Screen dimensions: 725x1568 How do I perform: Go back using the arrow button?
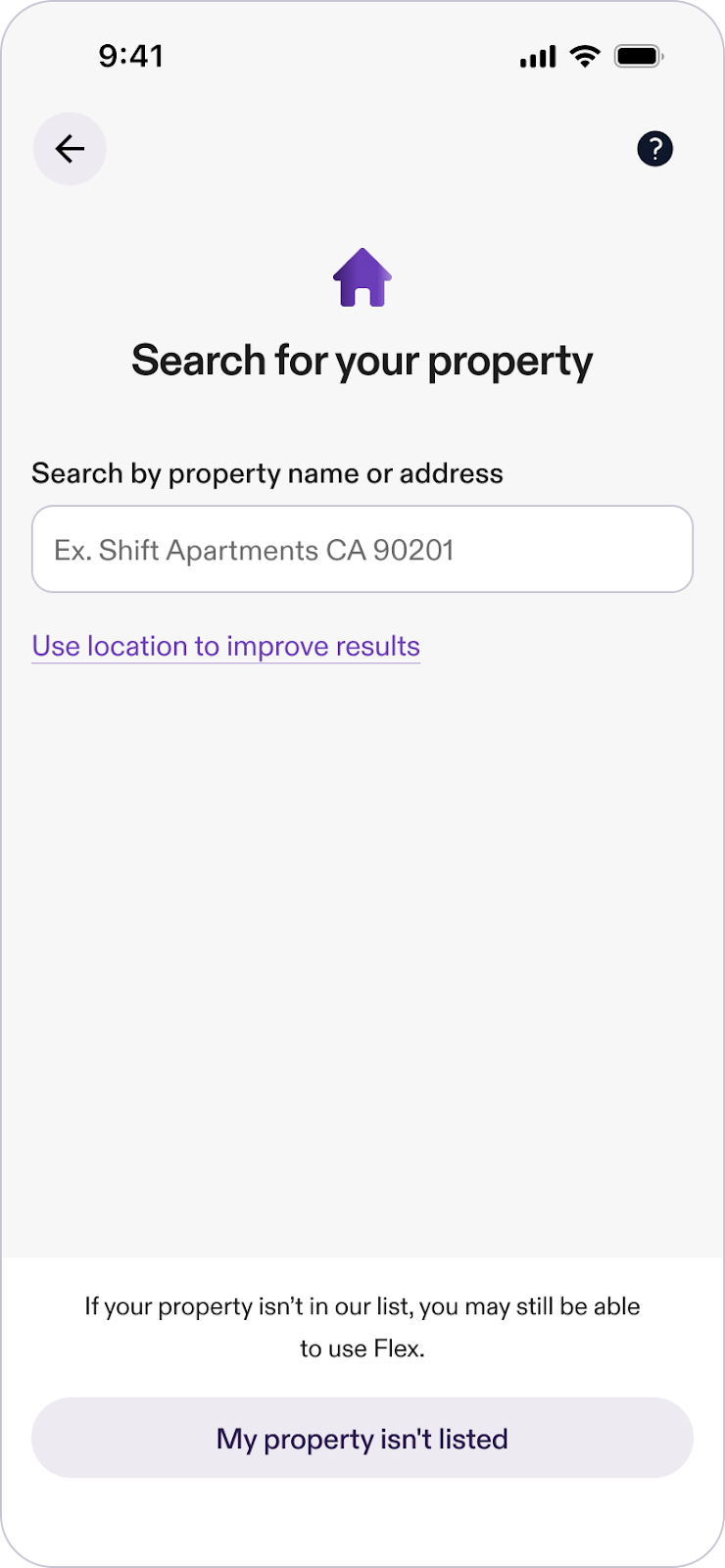(70, 149)
